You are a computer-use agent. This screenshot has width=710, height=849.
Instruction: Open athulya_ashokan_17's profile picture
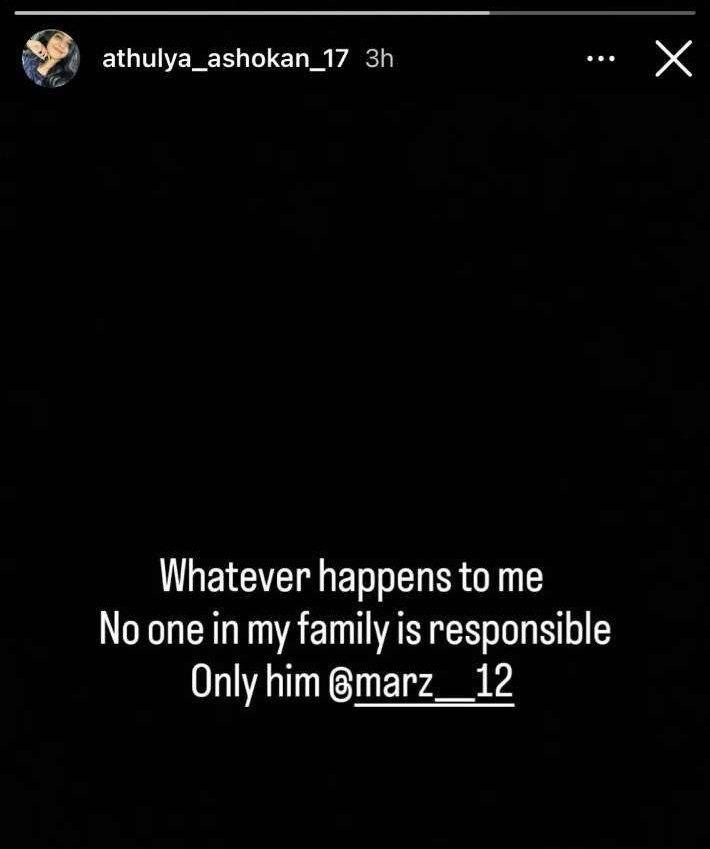(x=50, y=58)
